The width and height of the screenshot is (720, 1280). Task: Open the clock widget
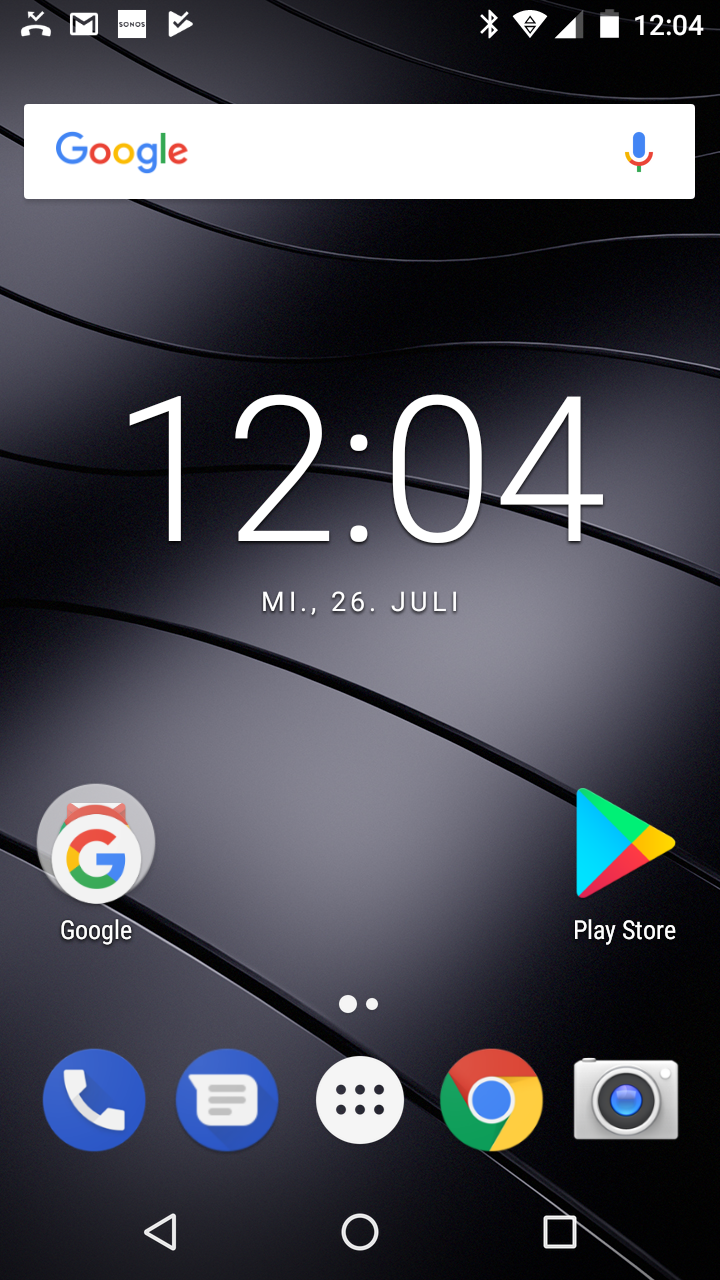(x=360, y=470)
